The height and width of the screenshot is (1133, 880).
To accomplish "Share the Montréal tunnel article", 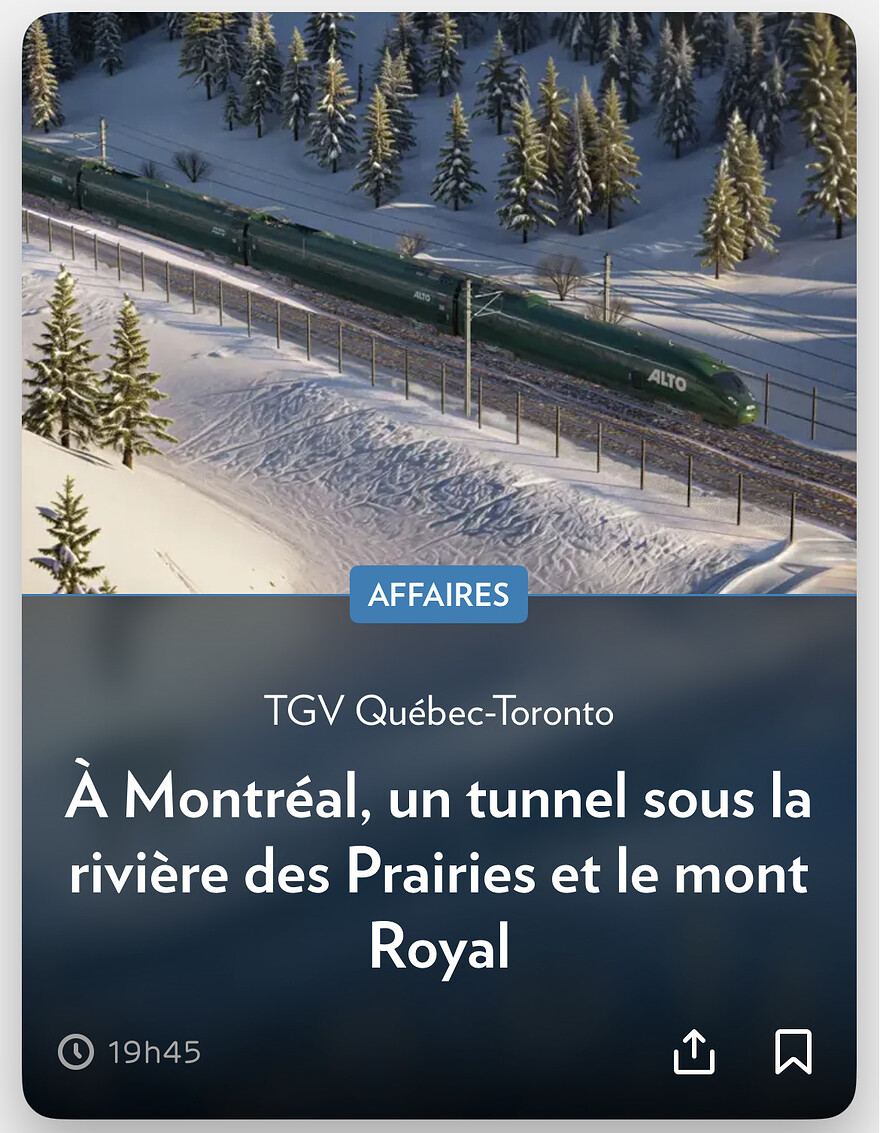I will pyautogui.click(x=694, y=1052).
